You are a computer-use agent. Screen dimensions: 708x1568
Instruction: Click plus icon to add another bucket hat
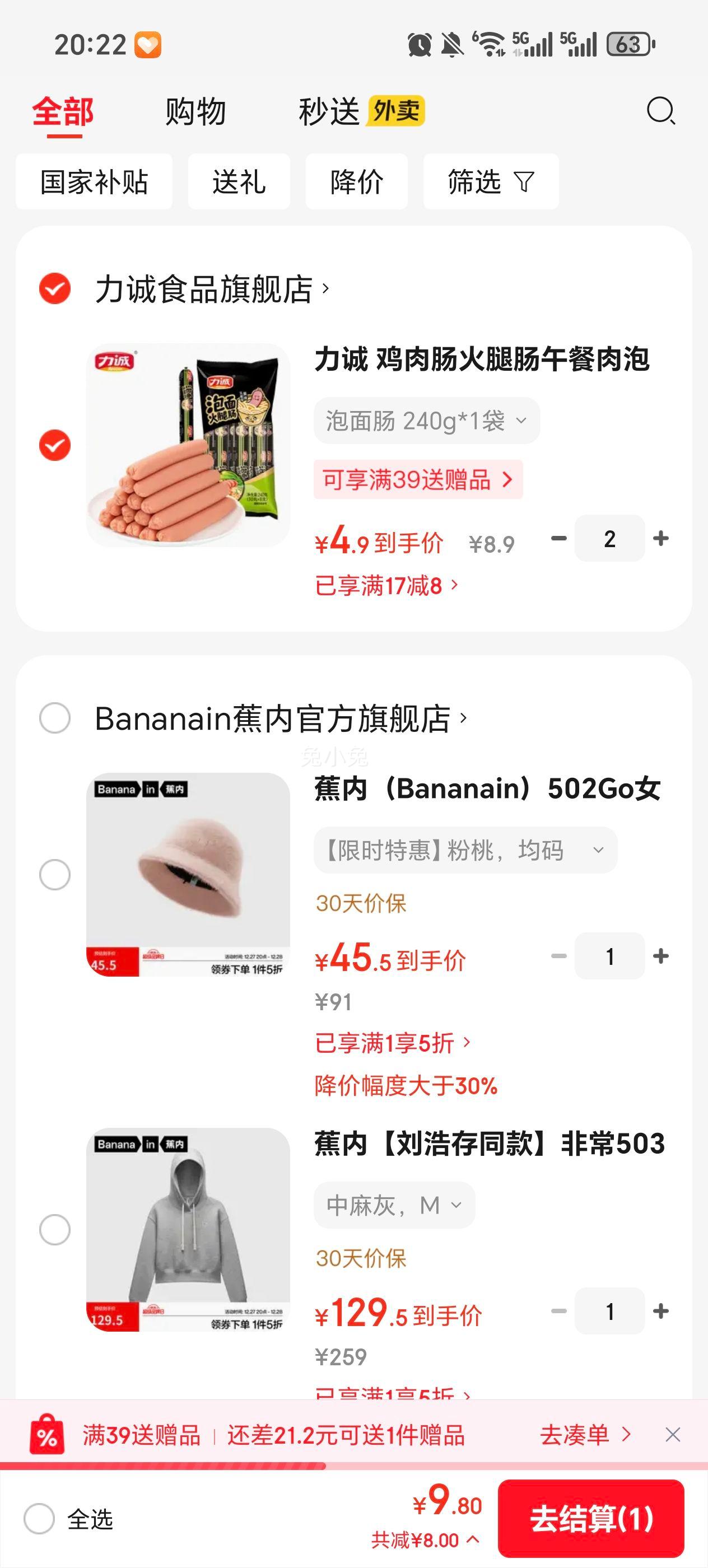(661, 956)
